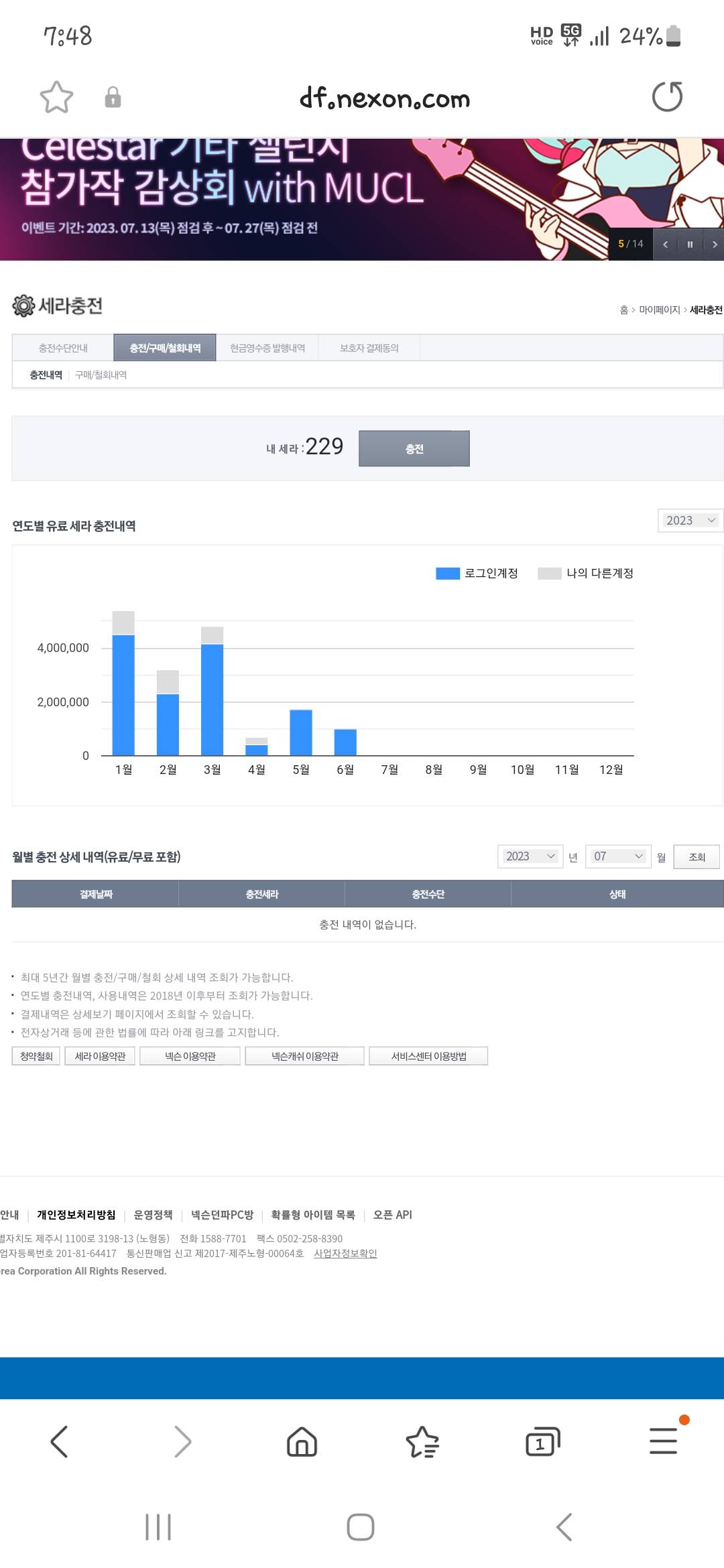Open 세라 이용약관
724x1568 pixels.
tap(100, 1056)
